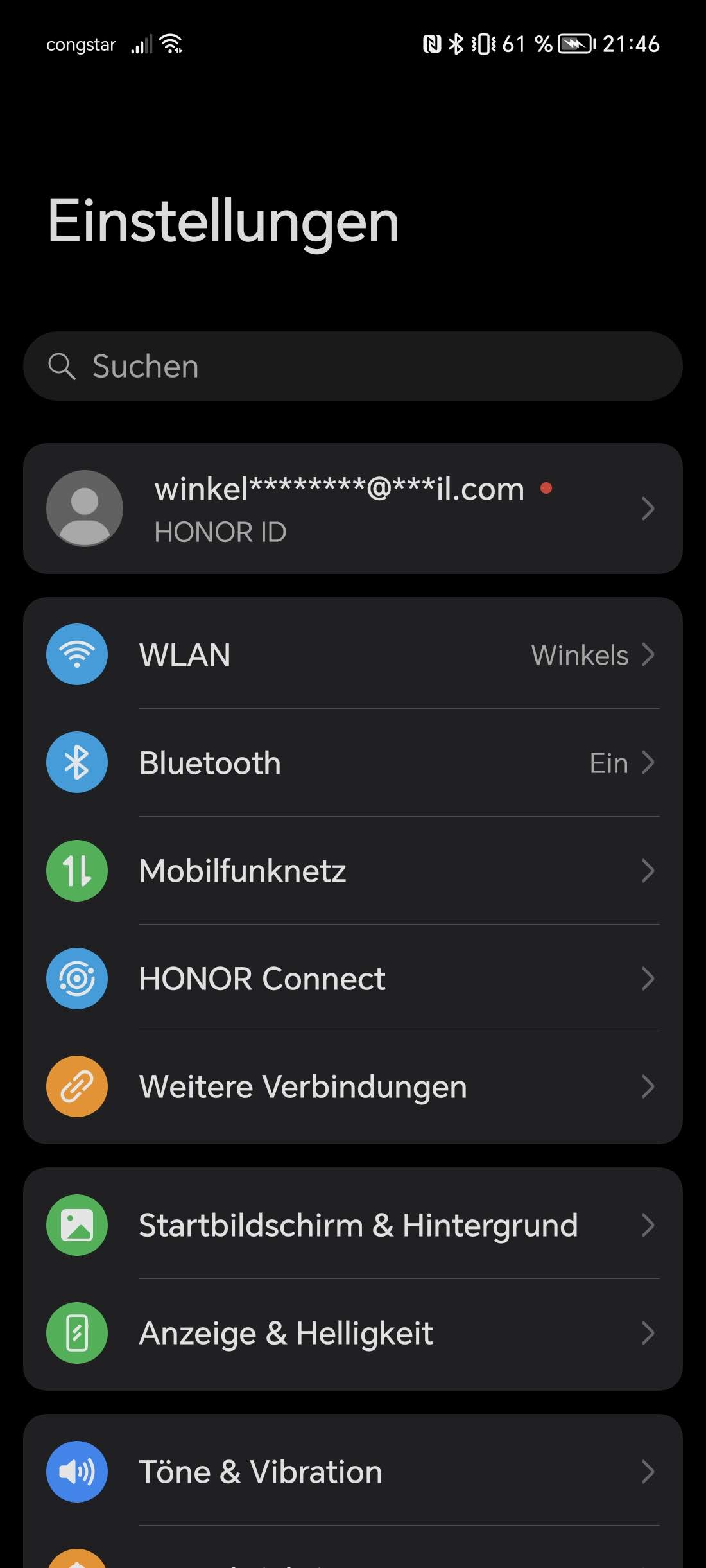Open Mobilfunknetz settings

[353, 870]
